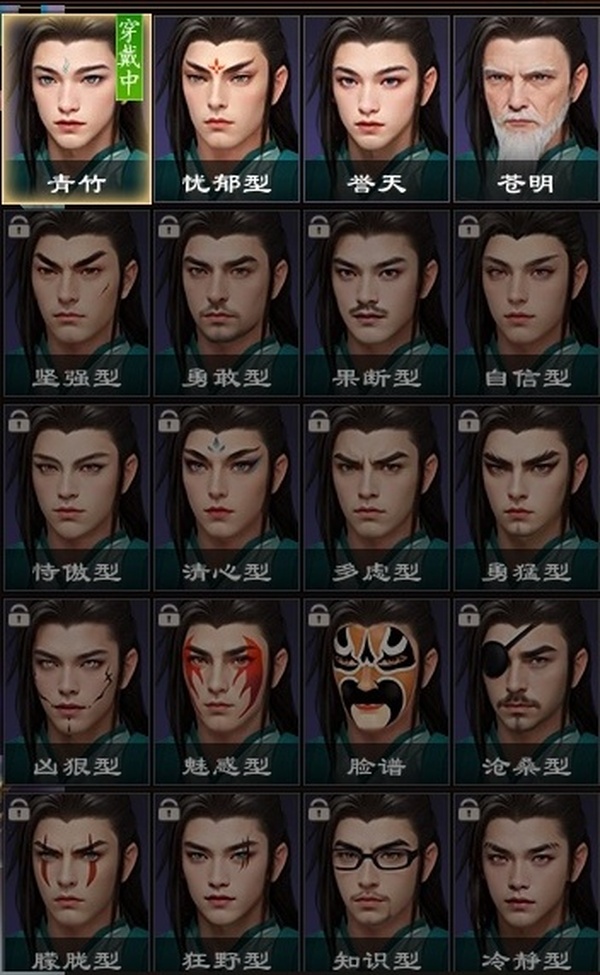This screenshot has width=600, height=975.
Task: Pick the 多虑型 face option
Action: pyautogui.click(x=377, y=497)
